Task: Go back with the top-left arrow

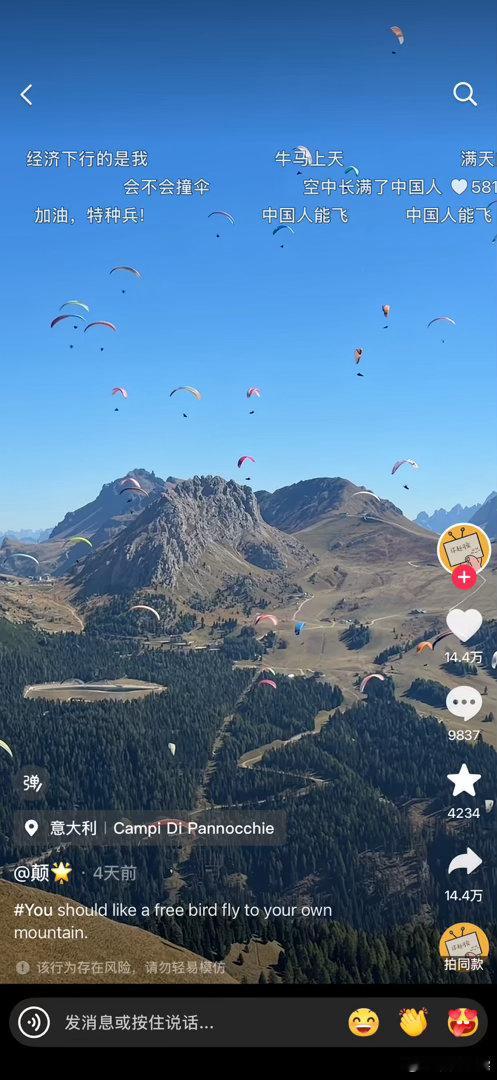Action: point(26,95)
